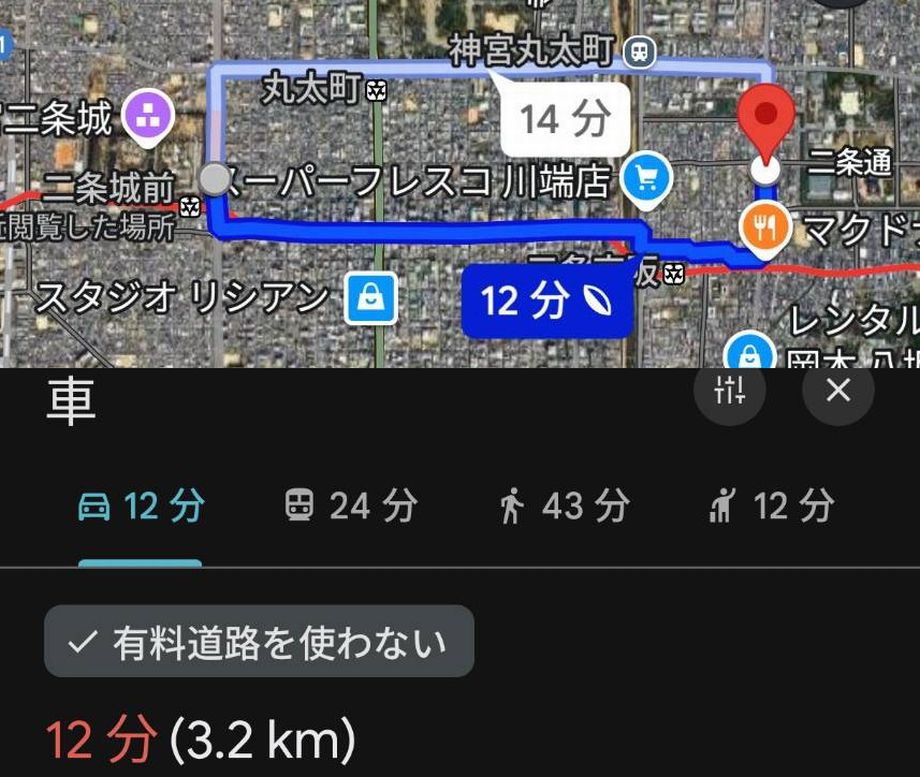This screenshot has height=777, width=920.
Task: Open the マクドナルド restaurant pin
Action: (767, 229)
